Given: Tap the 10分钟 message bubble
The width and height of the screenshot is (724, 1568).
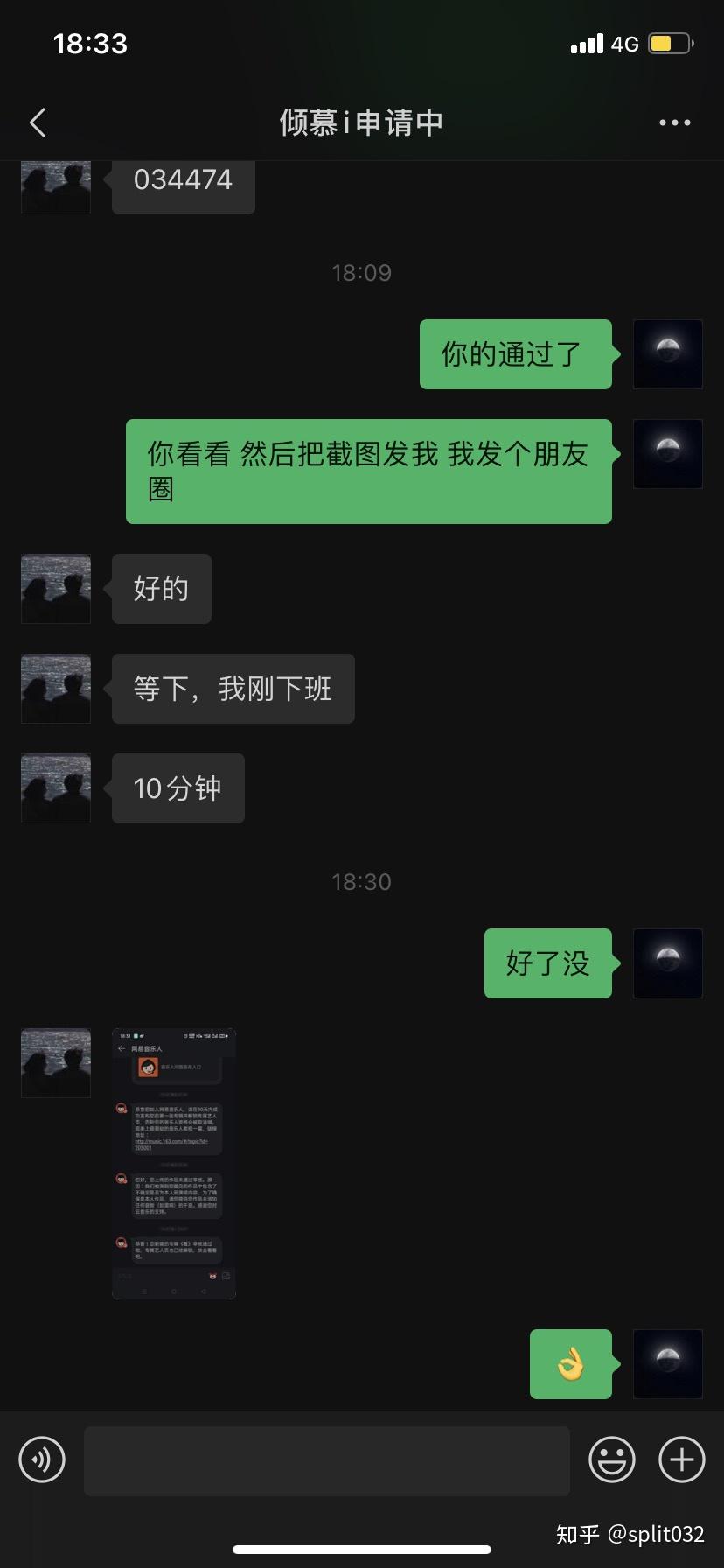Looking at the screenshot, I should point(178,787).
